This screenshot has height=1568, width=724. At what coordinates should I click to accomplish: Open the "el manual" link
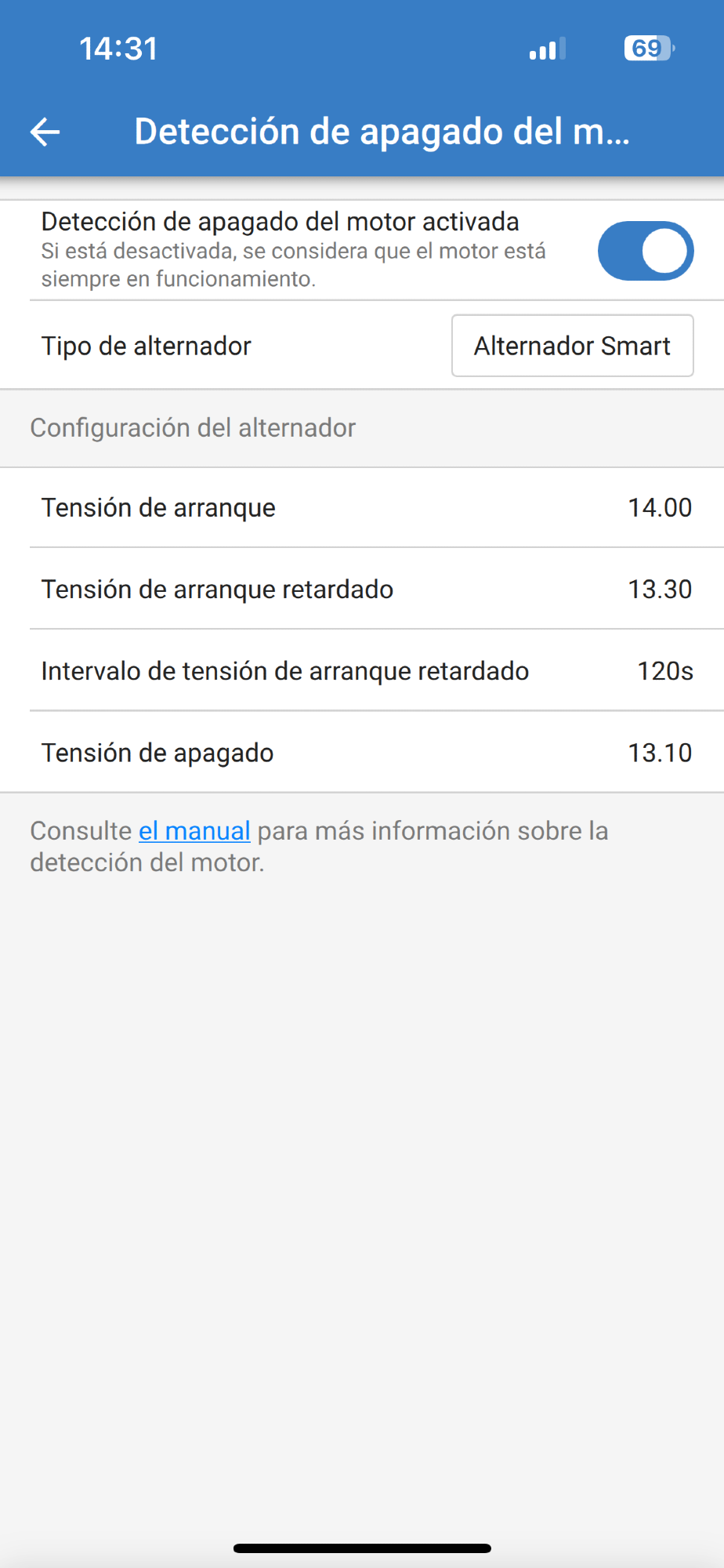(x=194, y=831)
